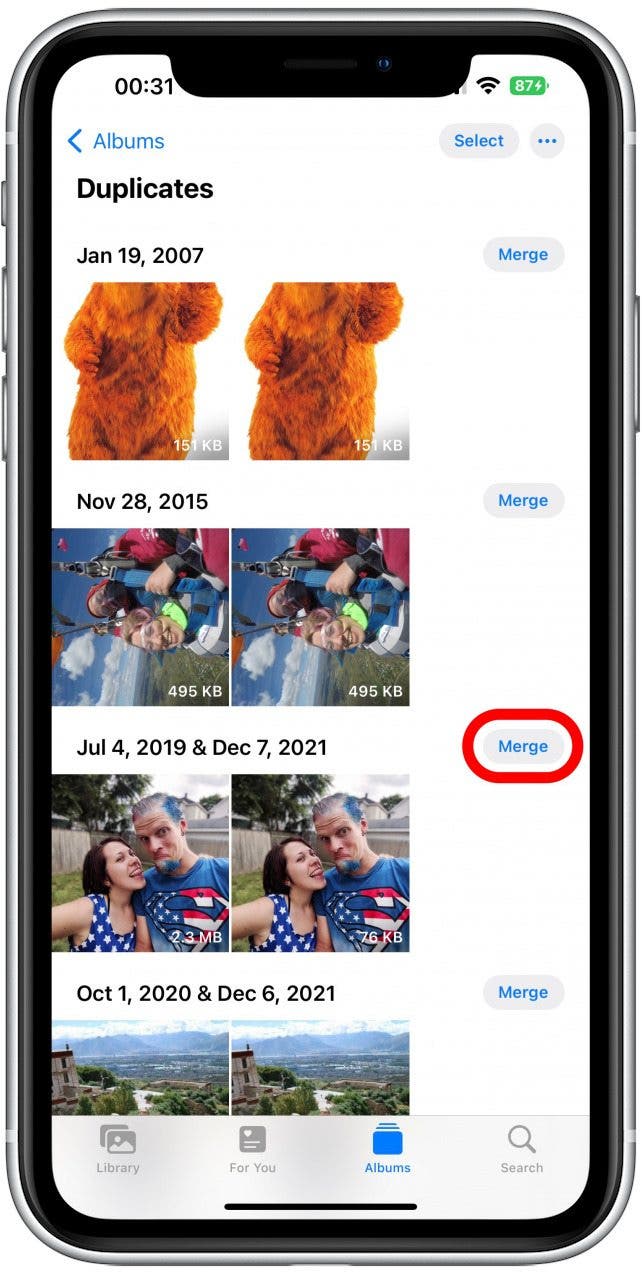The image size is (642, 1274).
Task: Merge Jul 4, 2019 & Dec 7, 2021 duplicates
Action: tap(523, 747)
